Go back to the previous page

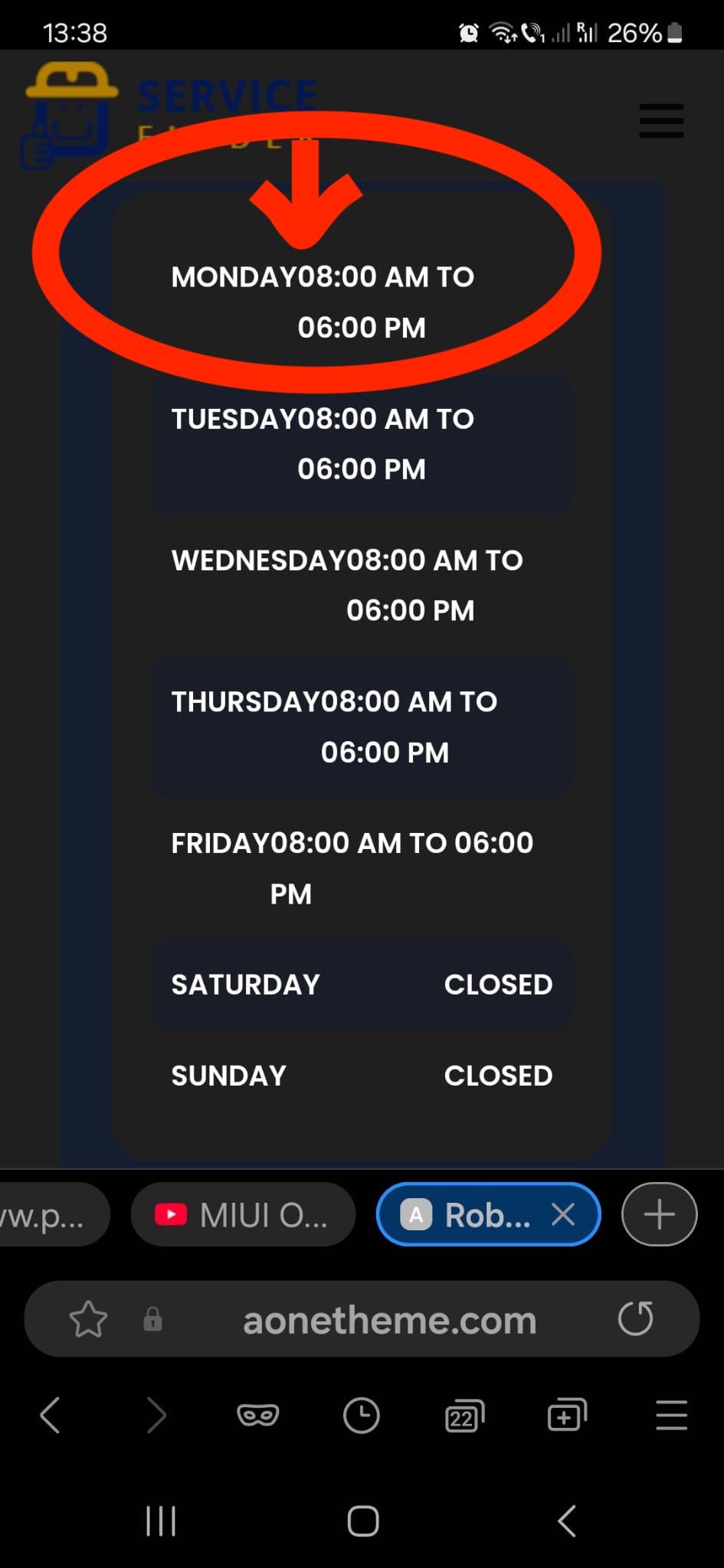pyautogui.click(x=51, y=1415)
